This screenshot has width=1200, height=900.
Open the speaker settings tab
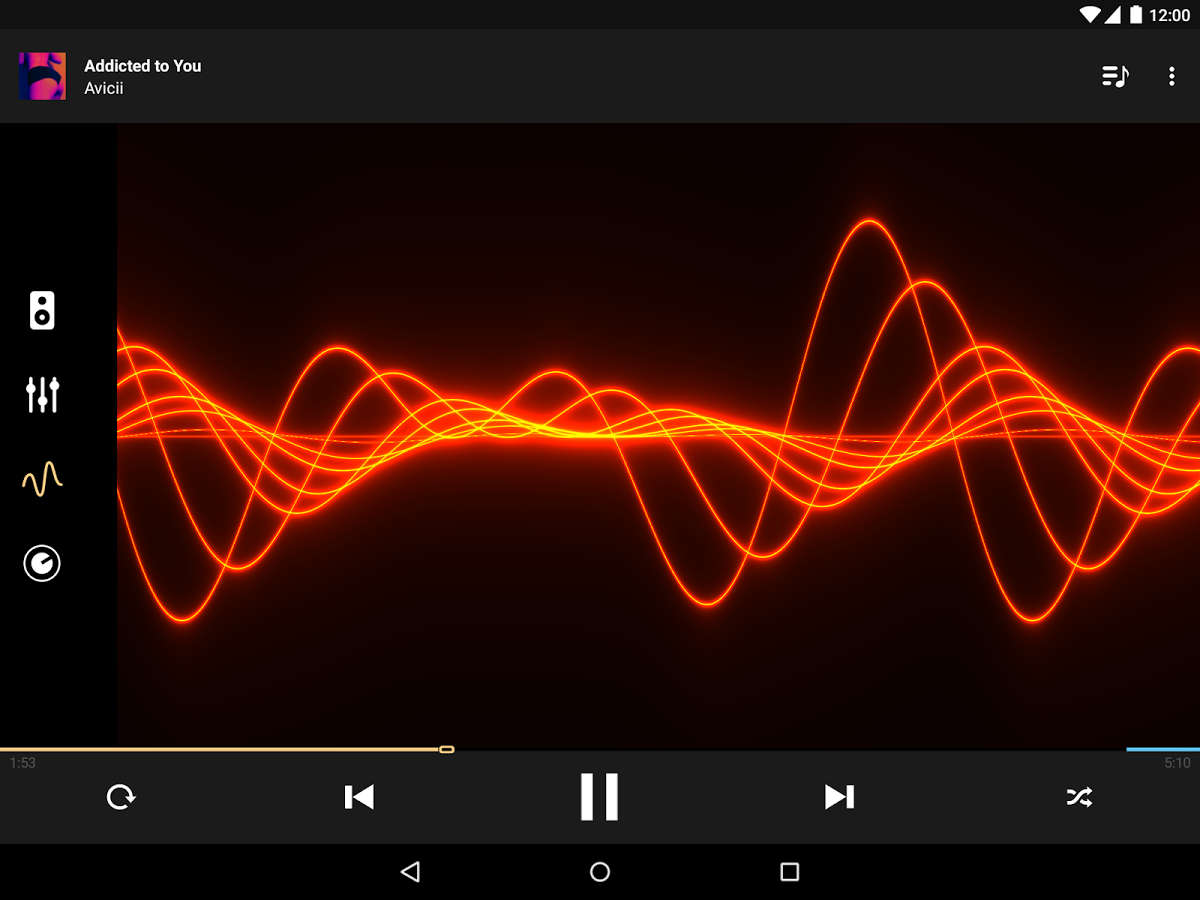click(42, 311)
